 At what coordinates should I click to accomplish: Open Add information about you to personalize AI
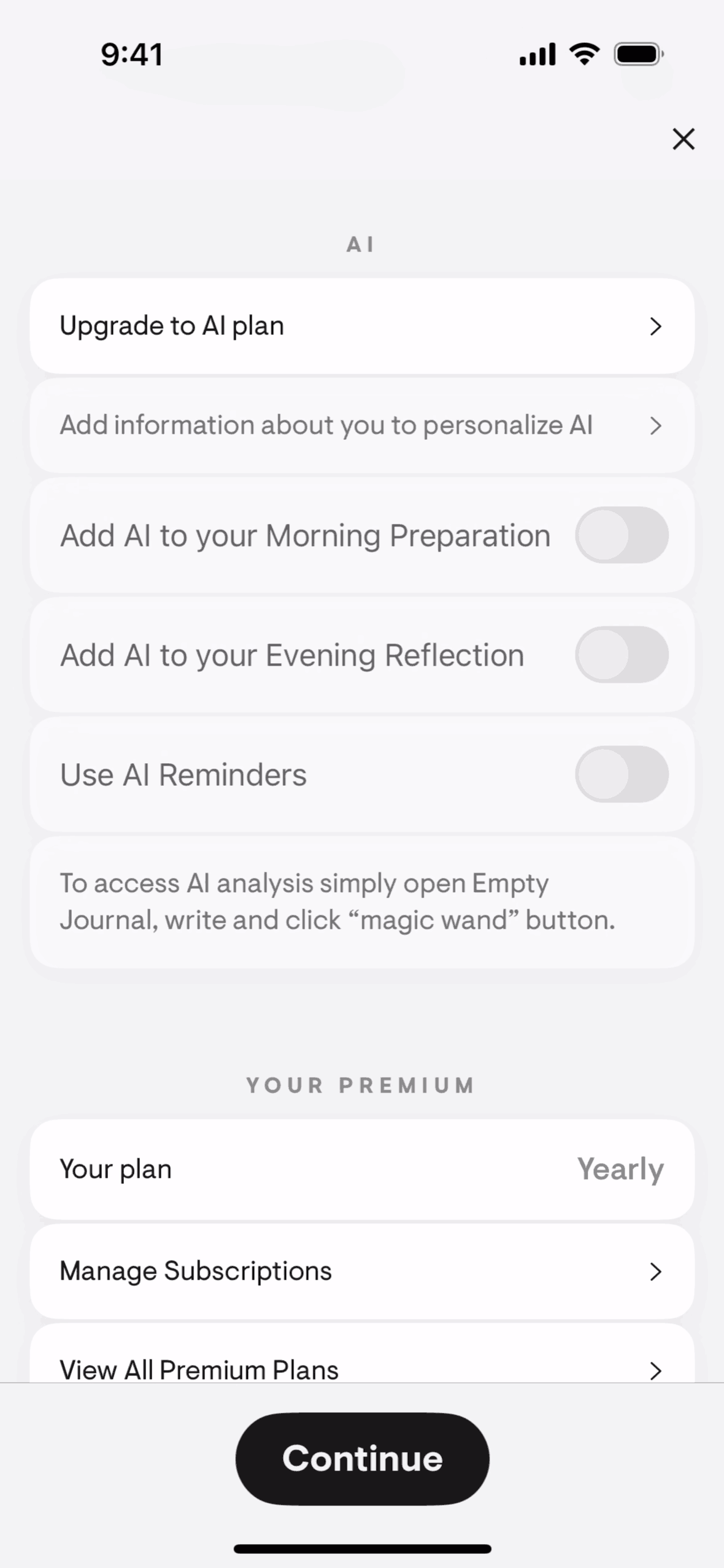tap(362, 425)
